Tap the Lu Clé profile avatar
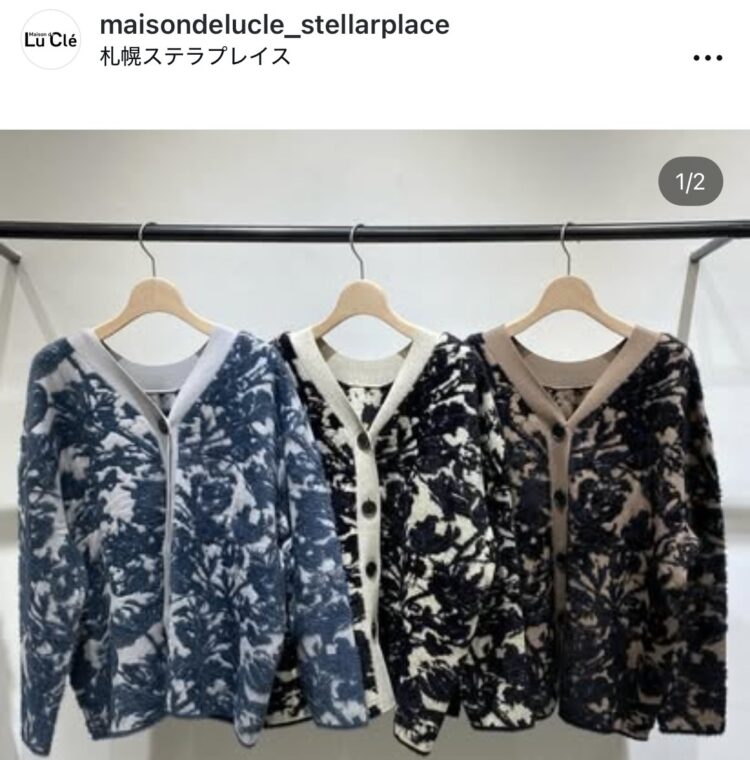 click(x=51, y=40)
